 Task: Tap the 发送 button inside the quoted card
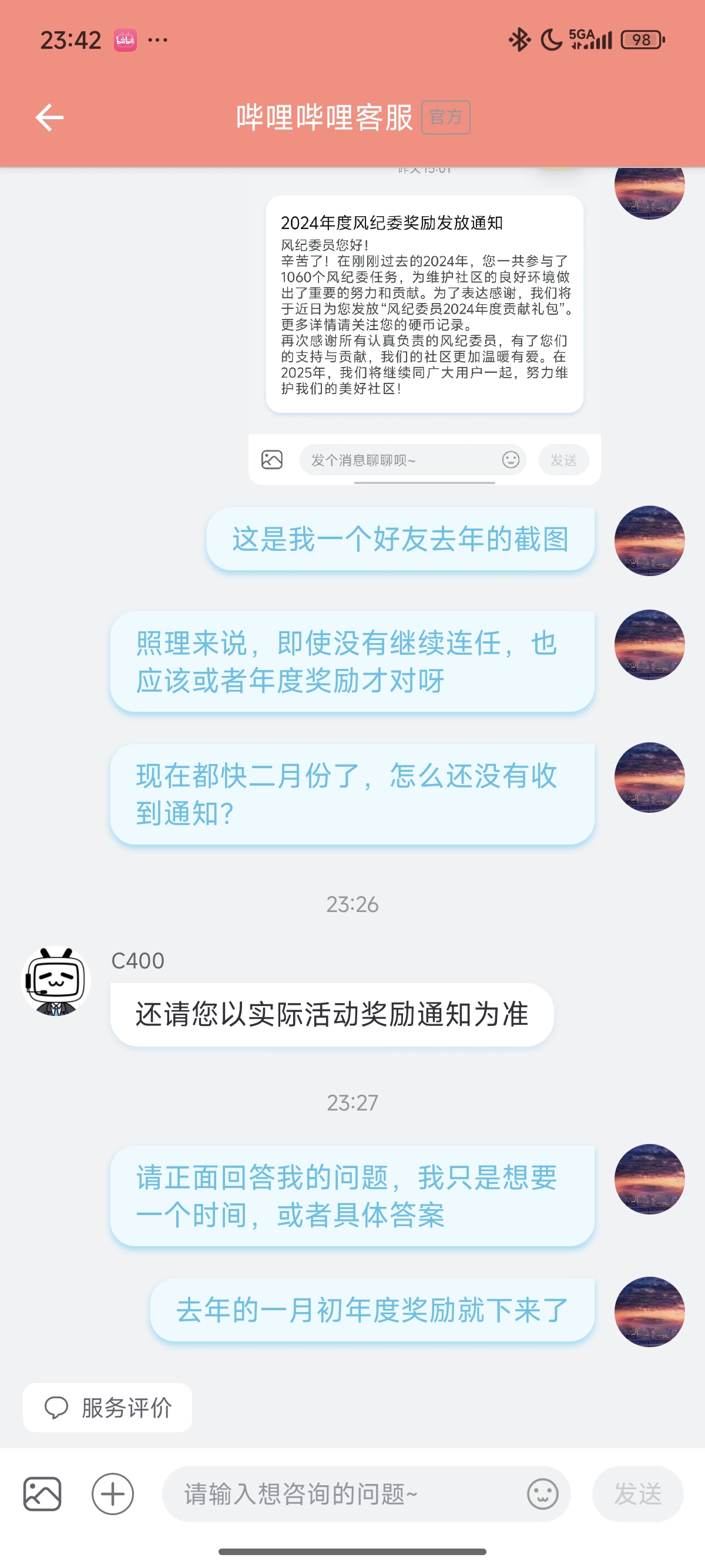pos(563,460)
